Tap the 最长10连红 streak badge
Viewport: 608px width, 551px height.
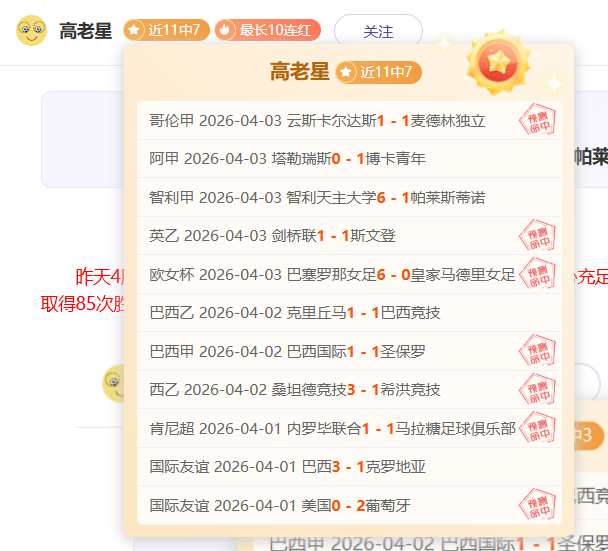267,31
